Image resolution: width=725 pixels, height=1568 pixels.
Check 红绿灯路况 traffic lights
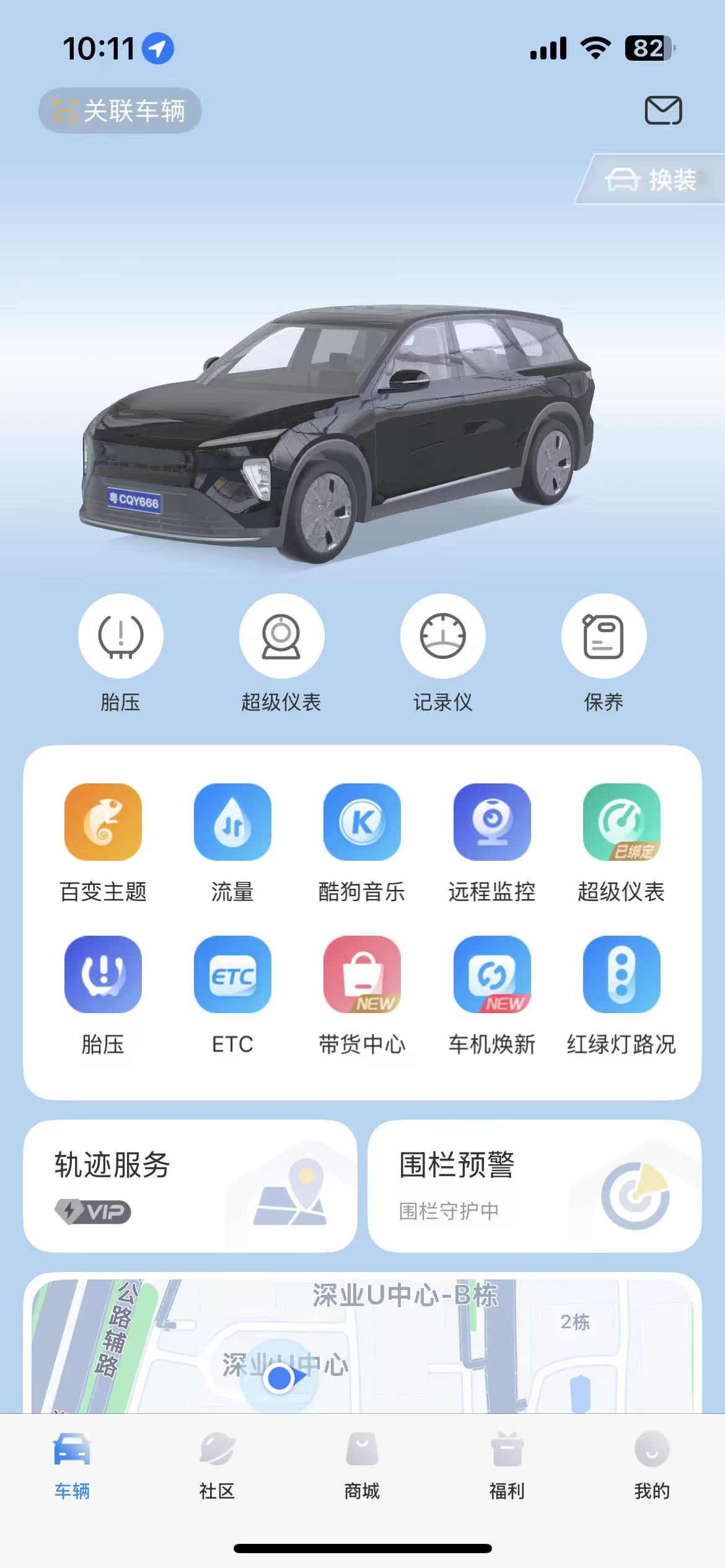(x=621, y=975)
